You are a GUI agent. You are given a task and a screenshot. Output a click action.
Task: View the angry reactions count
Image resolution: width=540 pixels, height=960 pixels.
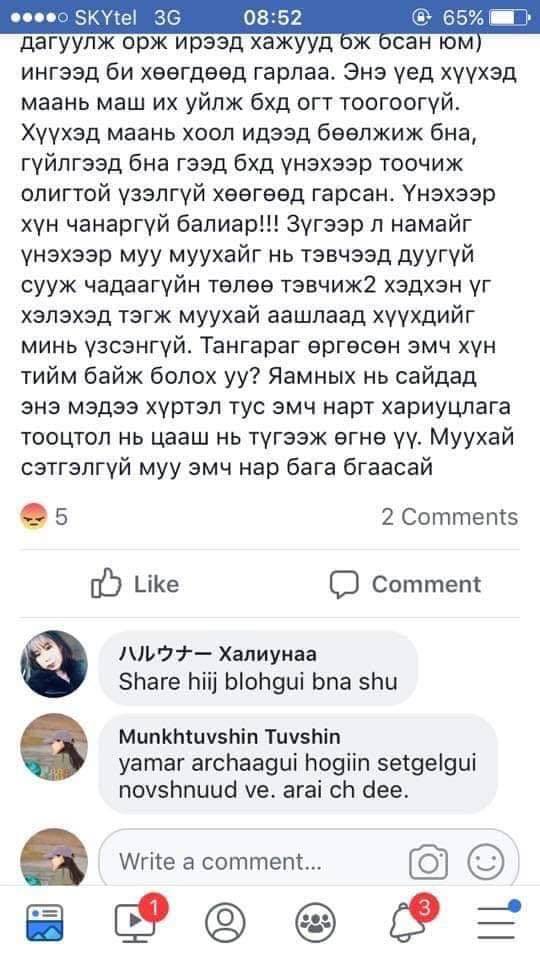[x=44, y=517]
